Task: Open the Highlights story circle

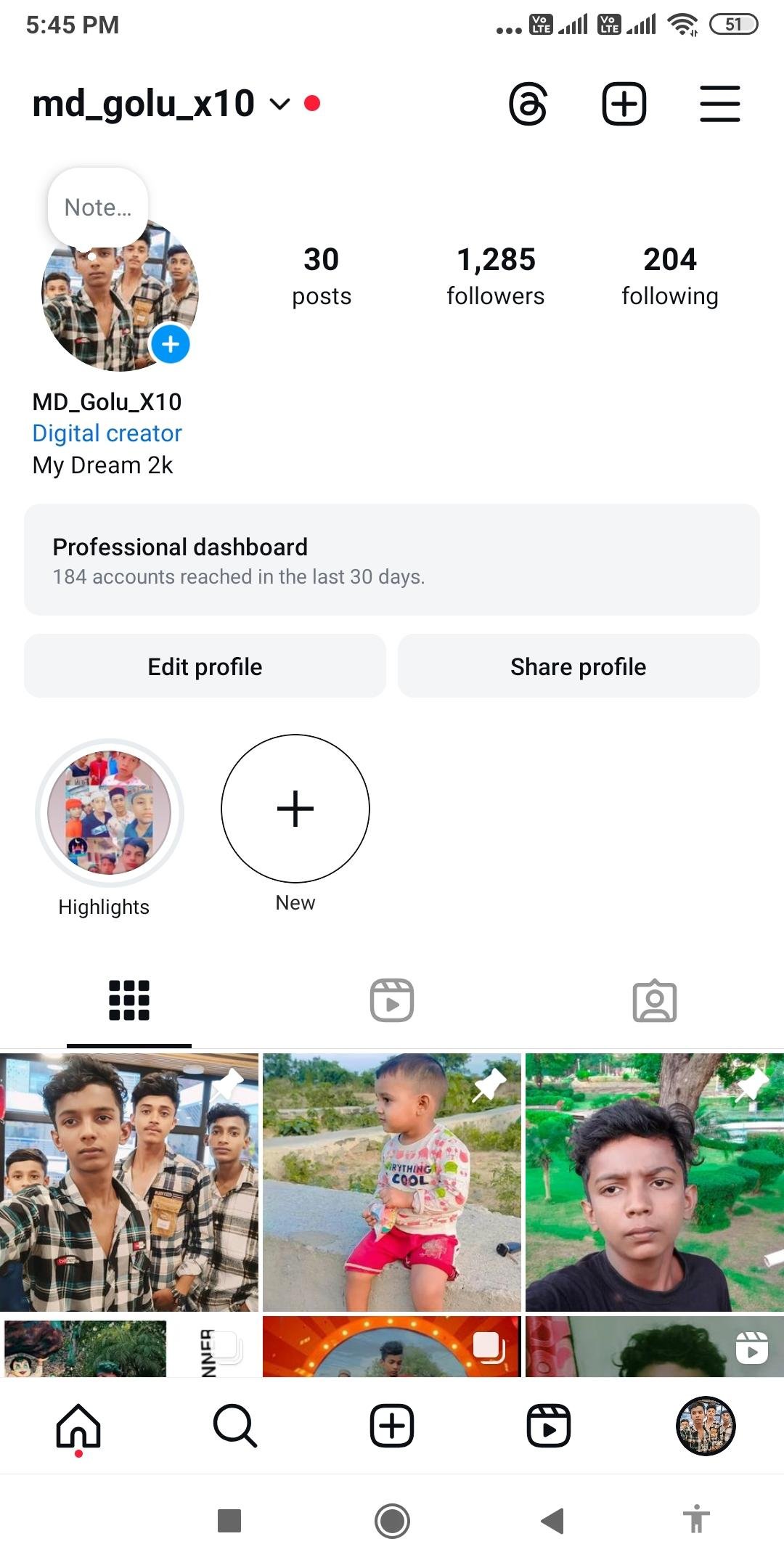Action: [110, 813]
